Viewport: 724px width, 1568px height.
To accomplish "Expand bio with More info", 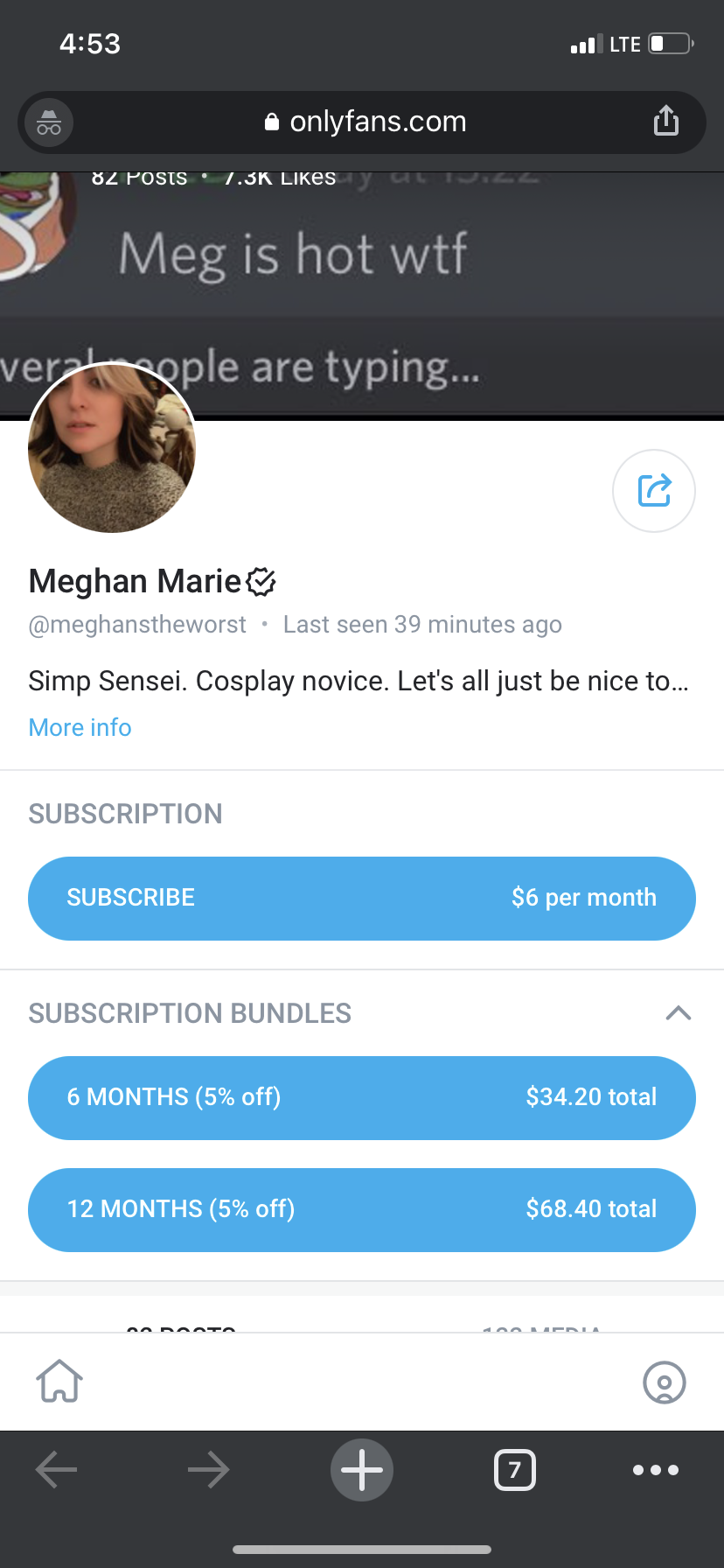I will (x=80, y=727).
